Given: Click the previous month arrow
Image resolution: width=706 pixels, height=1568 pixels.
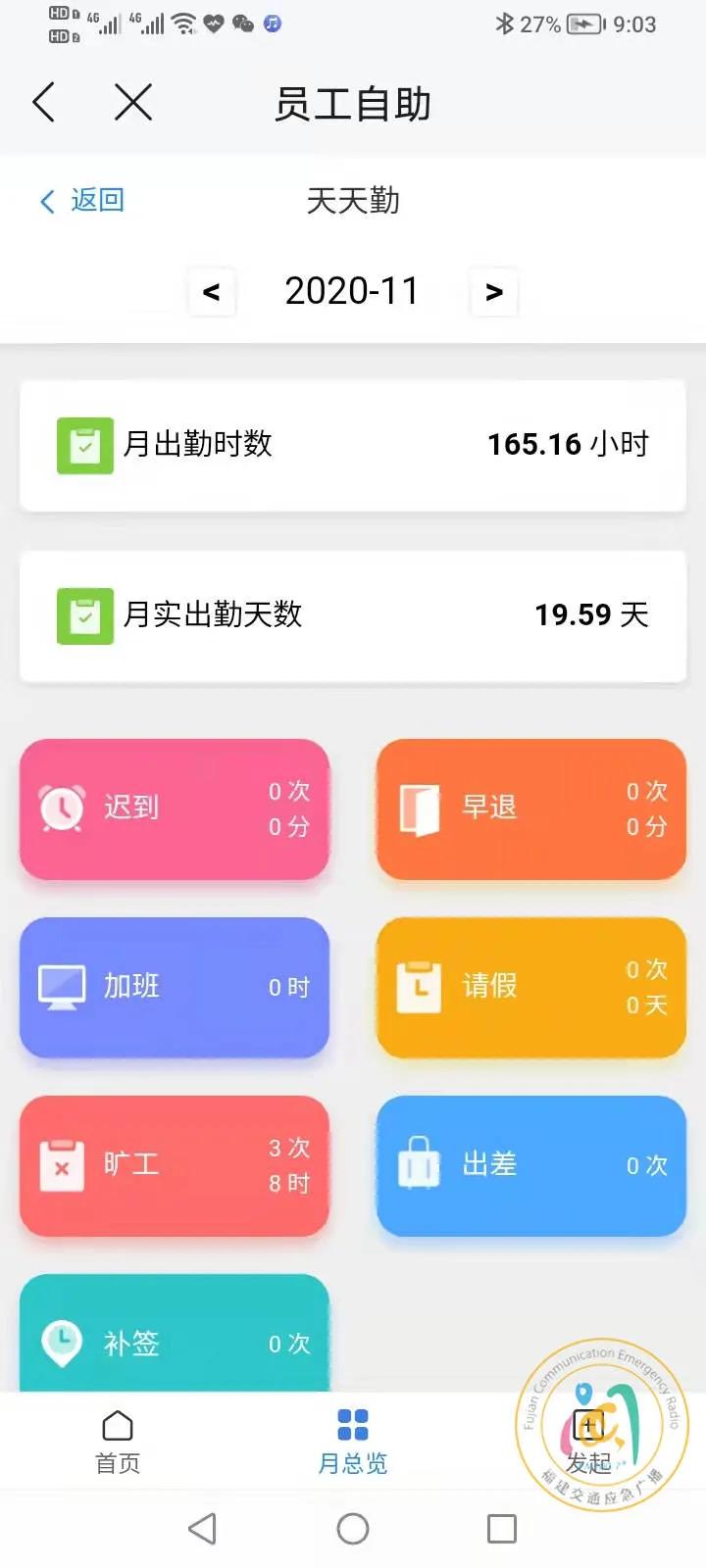Looking at the screenshot, I should tap(212, 291).
